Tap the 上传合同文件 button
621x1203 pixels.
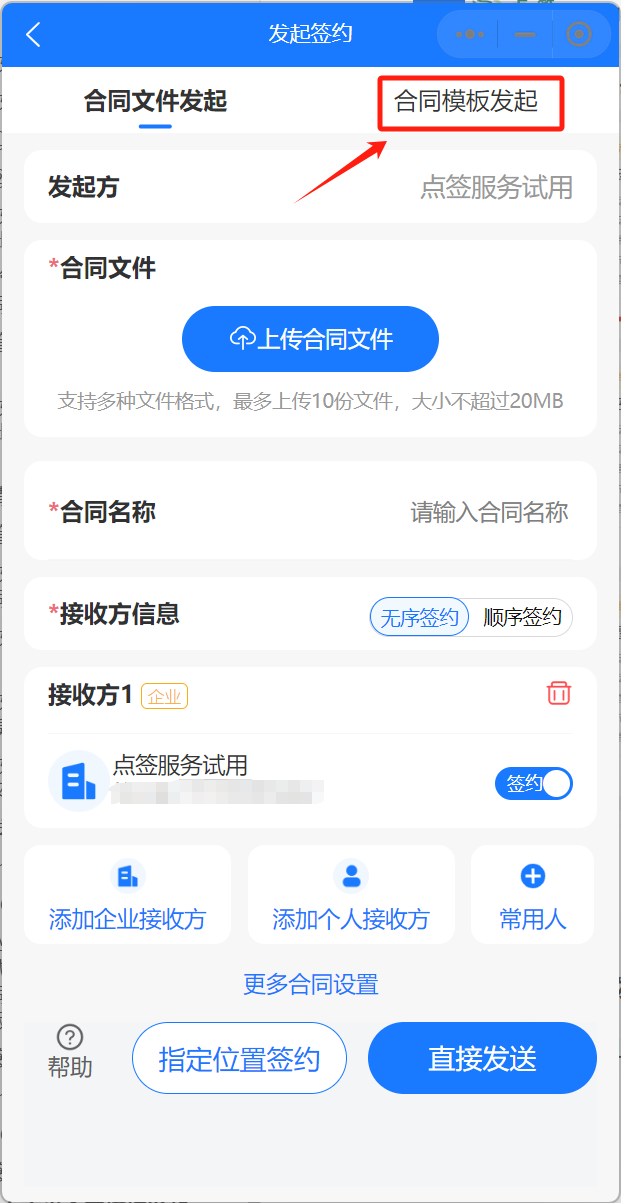click(310, 339)
